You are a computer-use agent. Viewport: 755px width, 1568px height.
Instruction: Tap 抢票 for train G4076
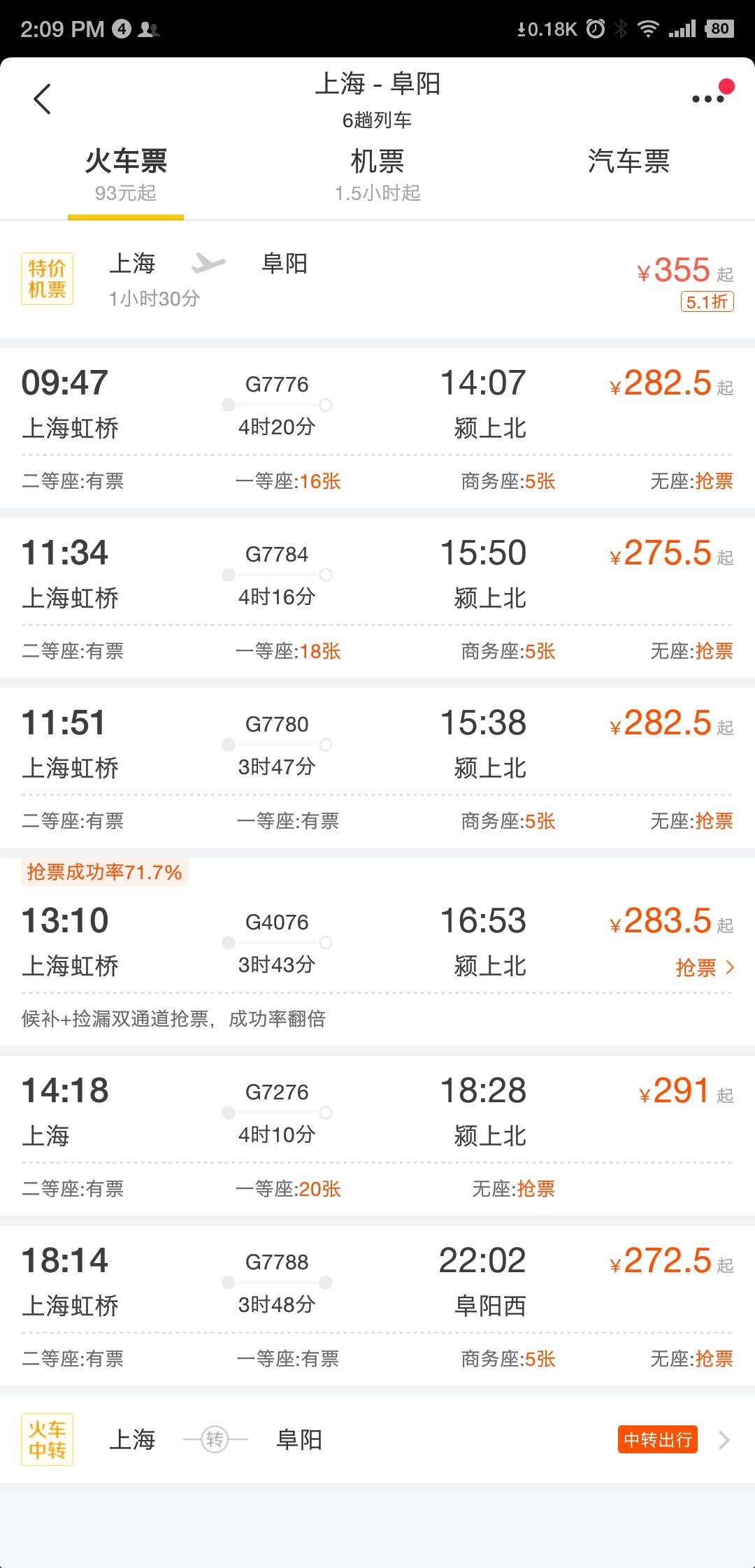click(x=705, y=968)
